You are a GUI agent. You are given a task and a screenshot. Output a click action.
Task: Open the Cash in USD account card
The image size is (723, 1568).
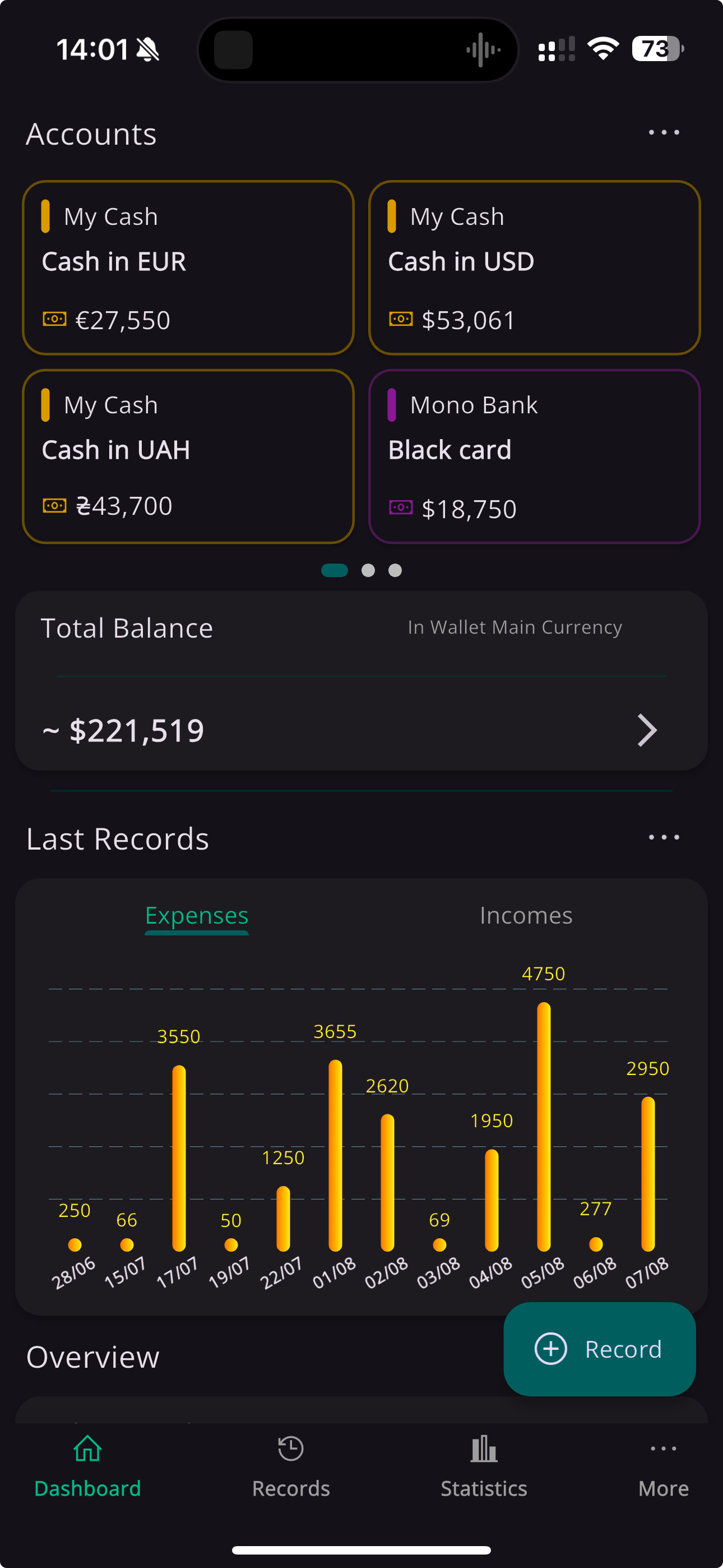point(534,268)
